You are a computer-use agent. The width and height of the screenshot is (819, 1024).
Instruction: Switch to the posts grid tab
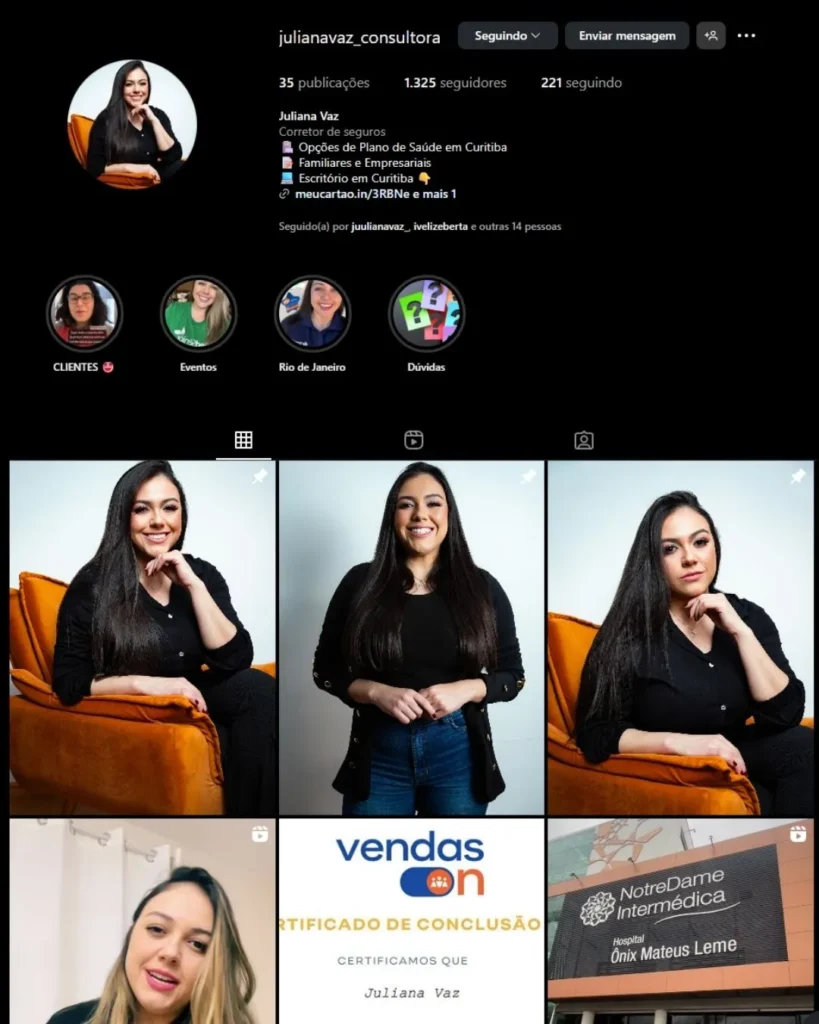point(243,440)
